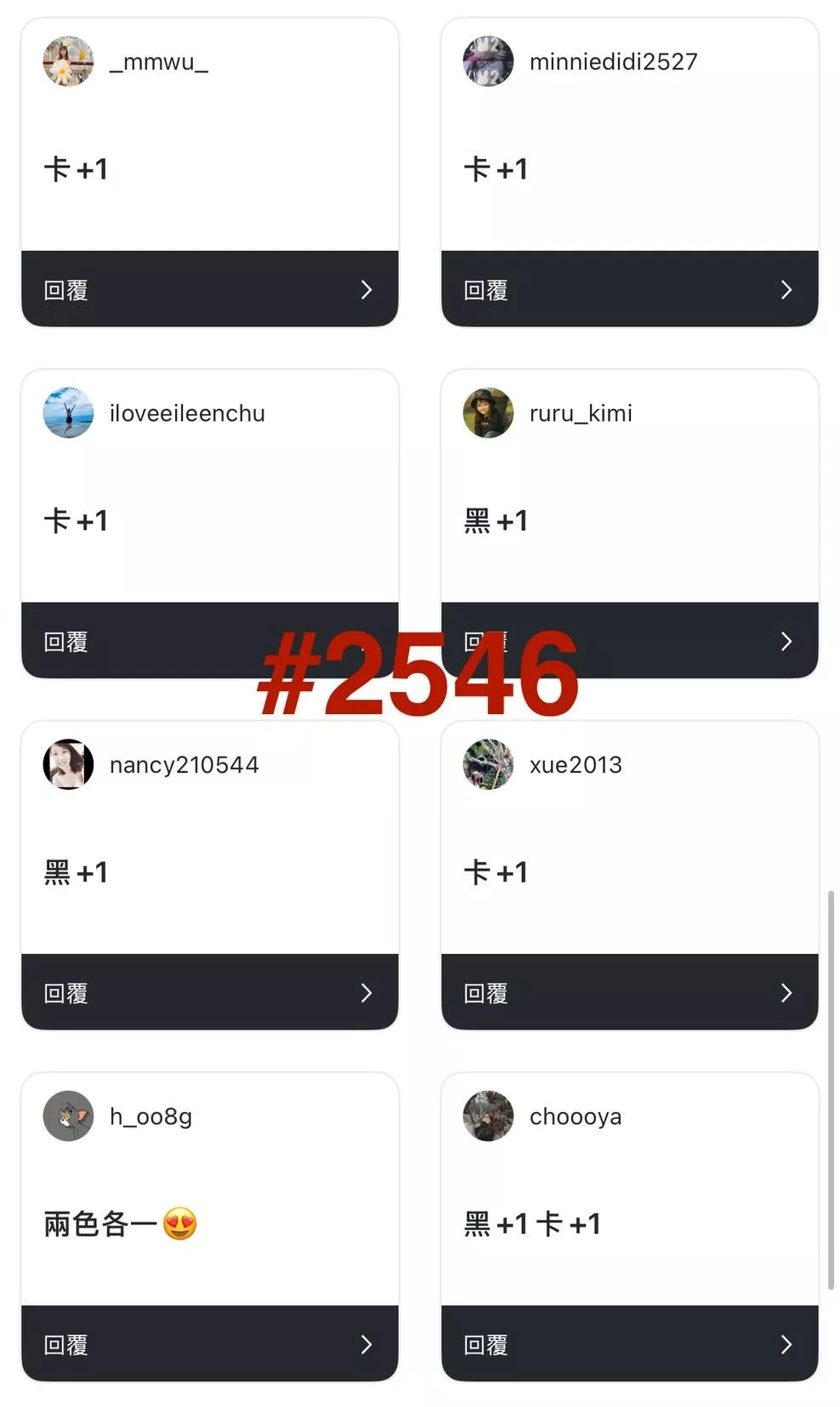
Task: Reply to h_oo8g's response
Action: click(209, 1344)
